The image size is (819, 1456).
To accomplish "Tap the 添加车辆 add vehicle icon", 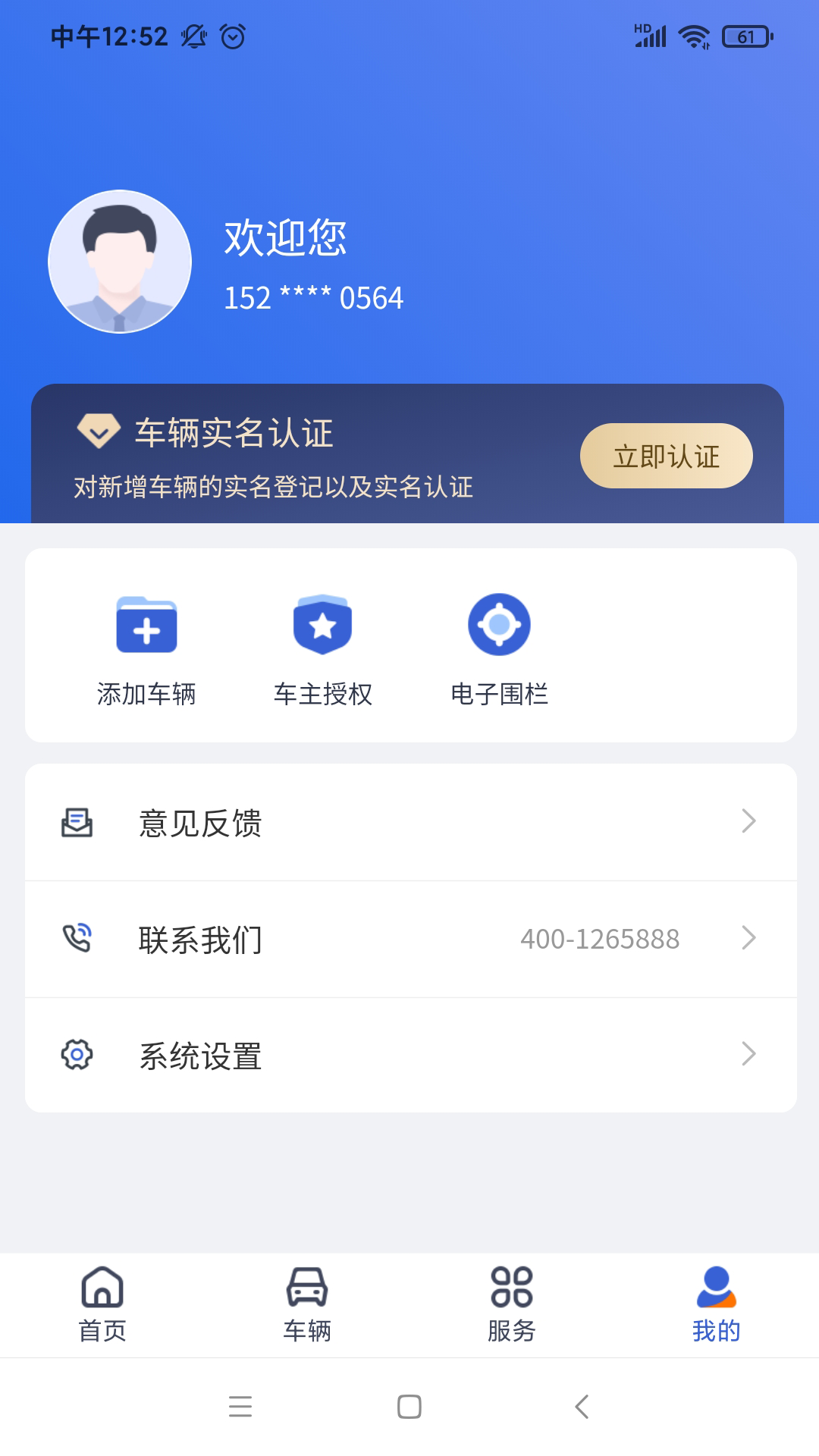I will (x=146, y=625).
